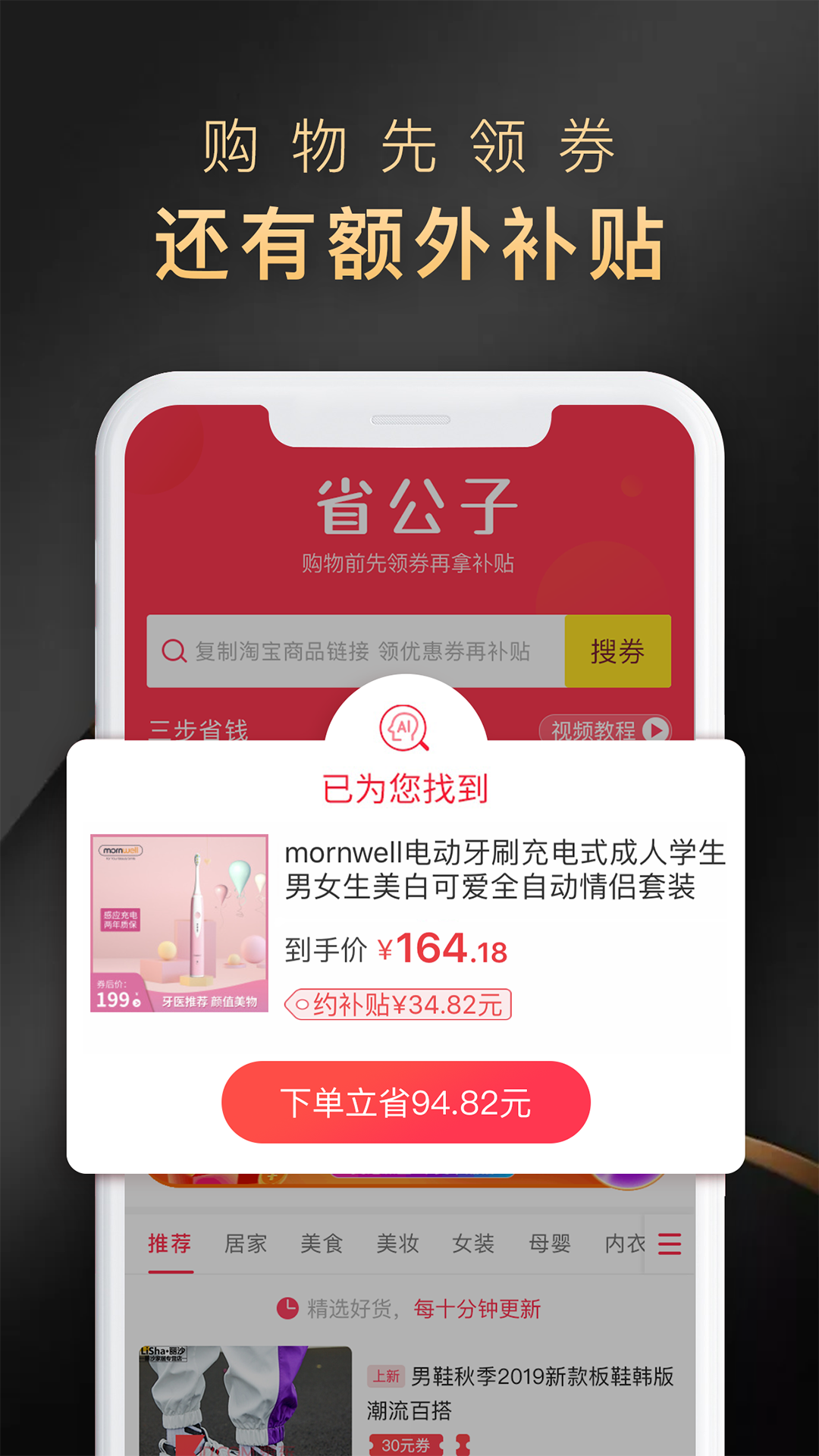Viewport: 819px width, 1456px height.
Task: Select the 居家 category
Action: point(246,1242)
